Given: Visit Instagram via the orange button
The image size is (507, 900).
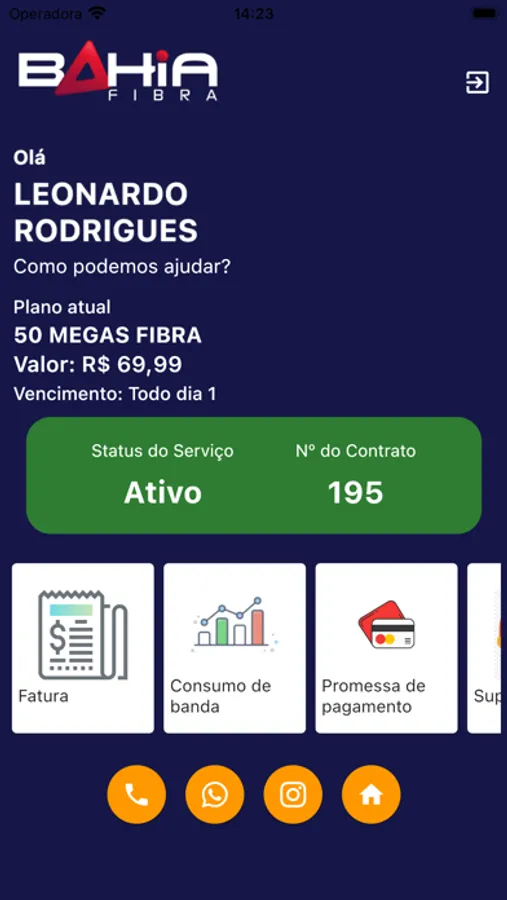Looking at the screenshot, I should point(293,794).
